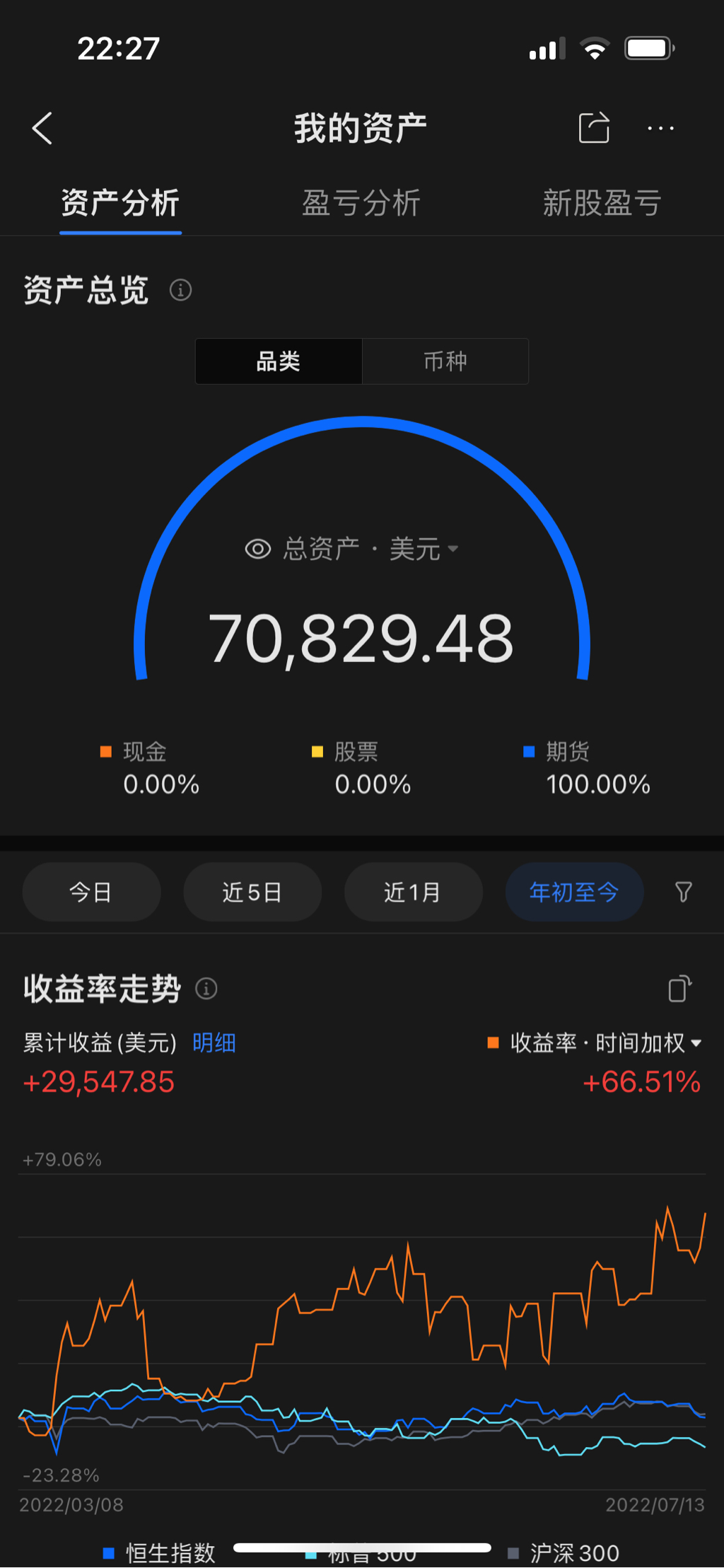Screen dimensions: 724x1568
Task: Toggle total assets visibility eye icon
Action: pos(258,550)
